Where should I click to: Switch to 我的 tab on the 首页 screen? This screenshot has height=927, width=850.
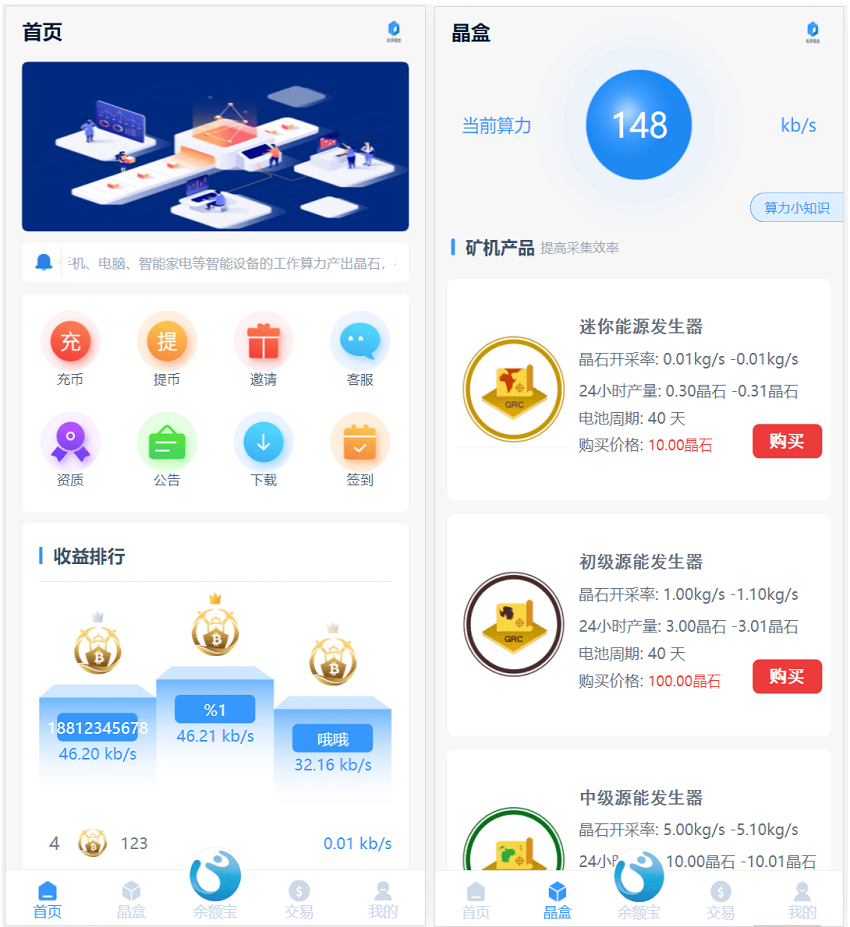pyautogui.click(x=382, y=899)
